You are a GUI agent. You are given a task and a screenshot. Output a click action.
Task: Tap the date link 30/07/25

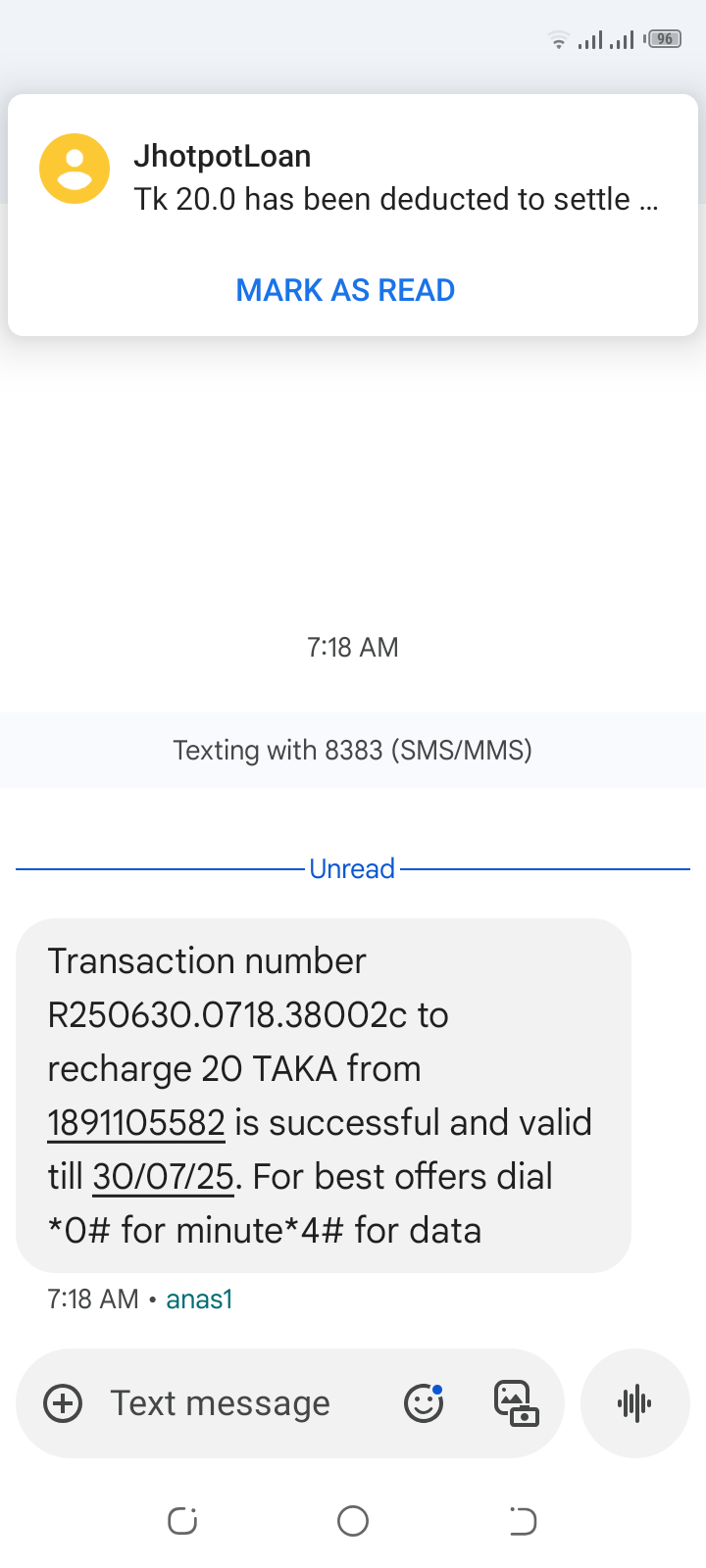click(x=164, y=1177)
